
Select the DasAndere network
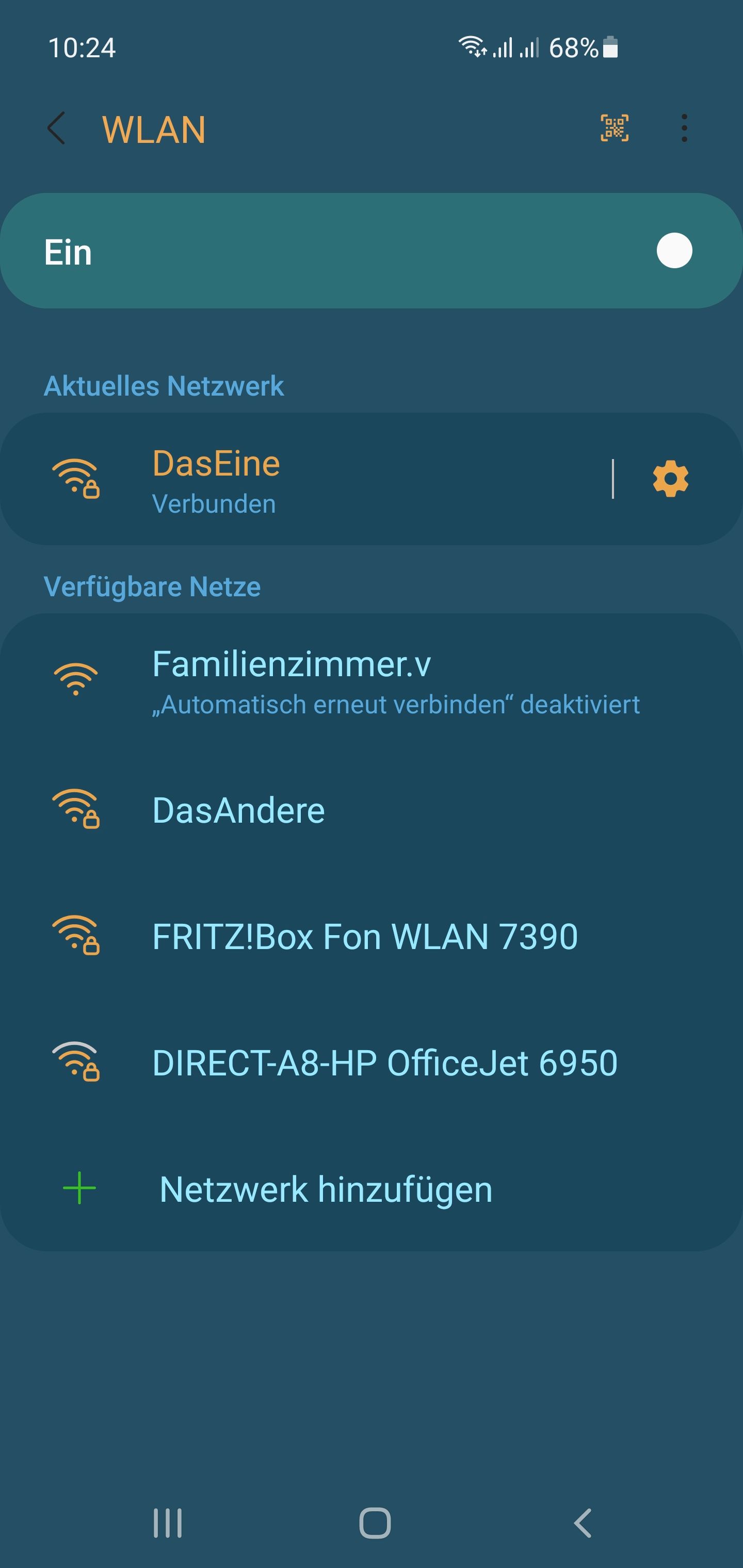(365, 810)
